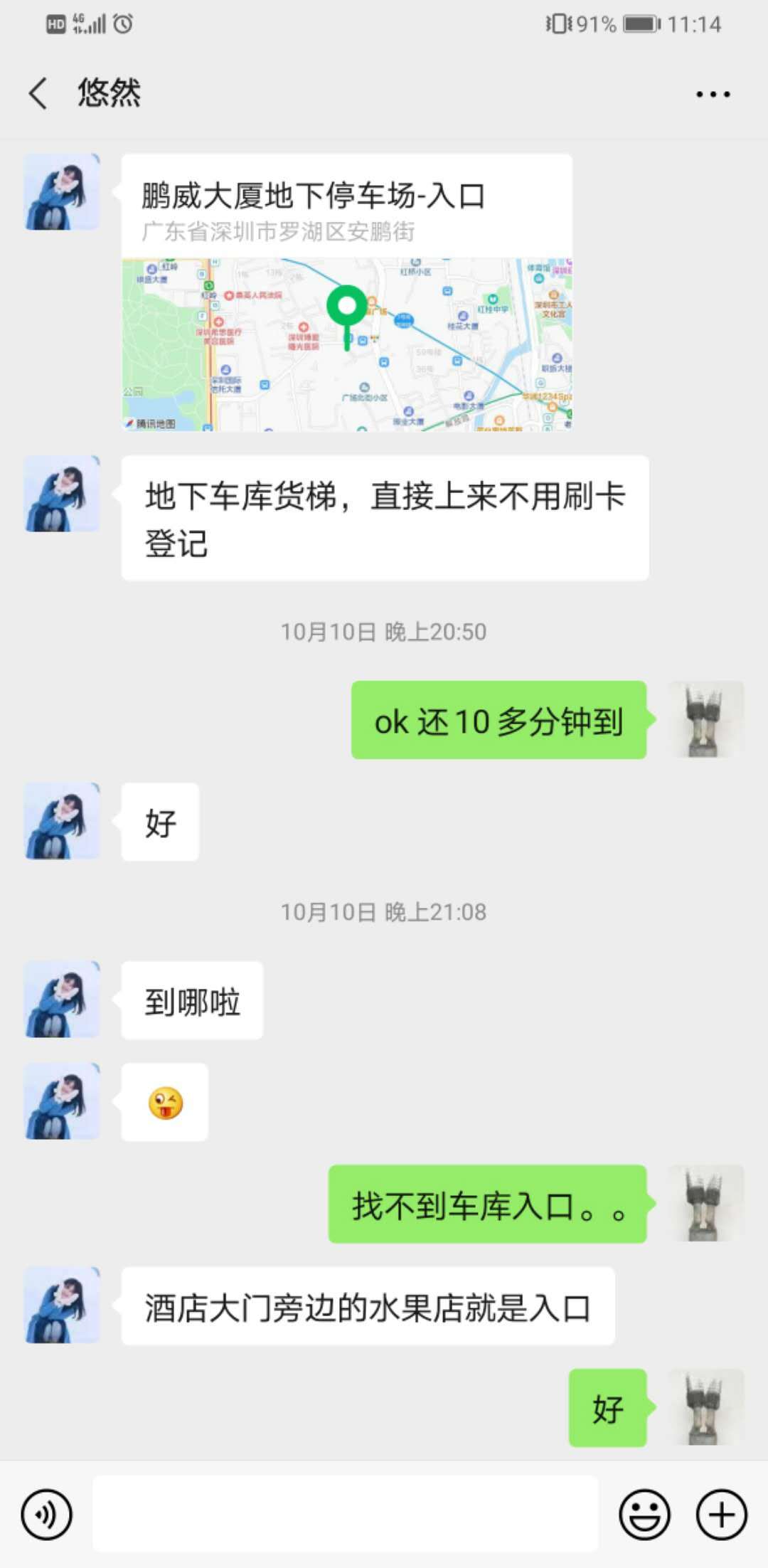Open the 鹏威大厦地下停车场 location card
The height and width of the screenshot is (1568, 768).
point(346,292)
